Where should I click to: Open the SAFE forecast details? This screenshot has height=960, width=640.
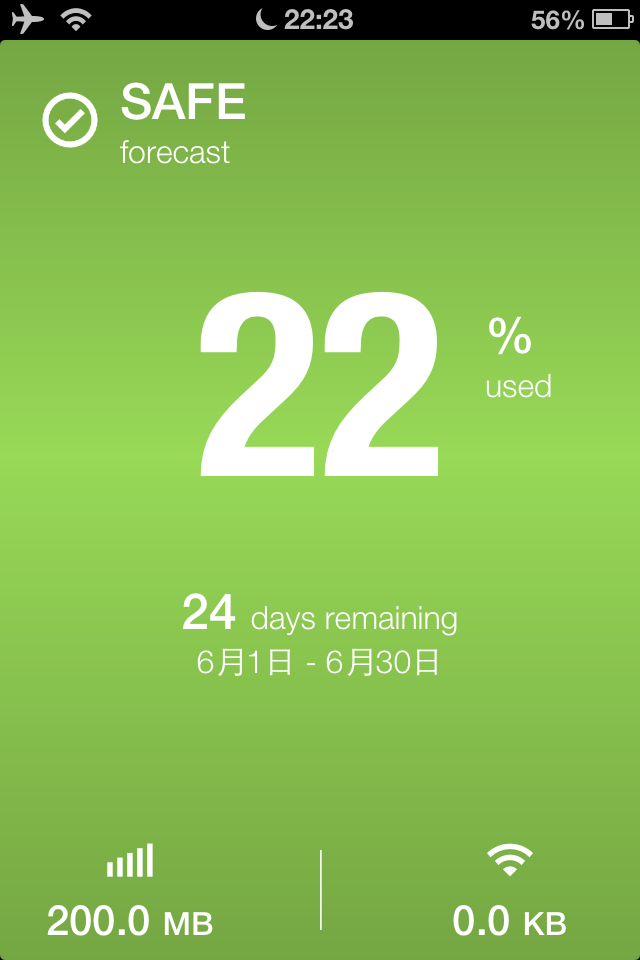(145, 123)
